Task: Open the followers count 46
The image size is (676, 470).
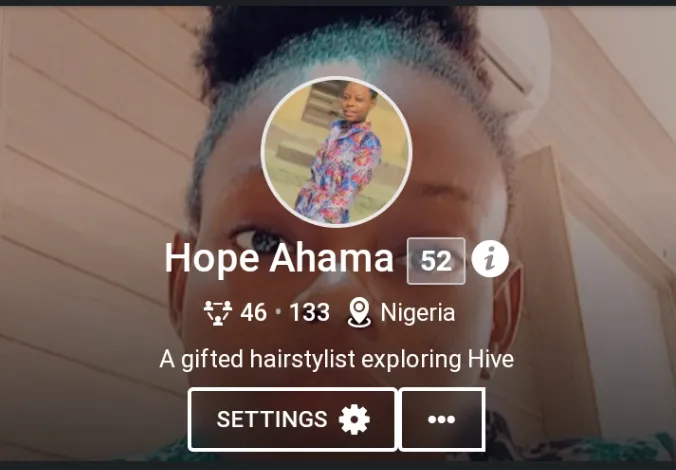Action: [252, 313]
